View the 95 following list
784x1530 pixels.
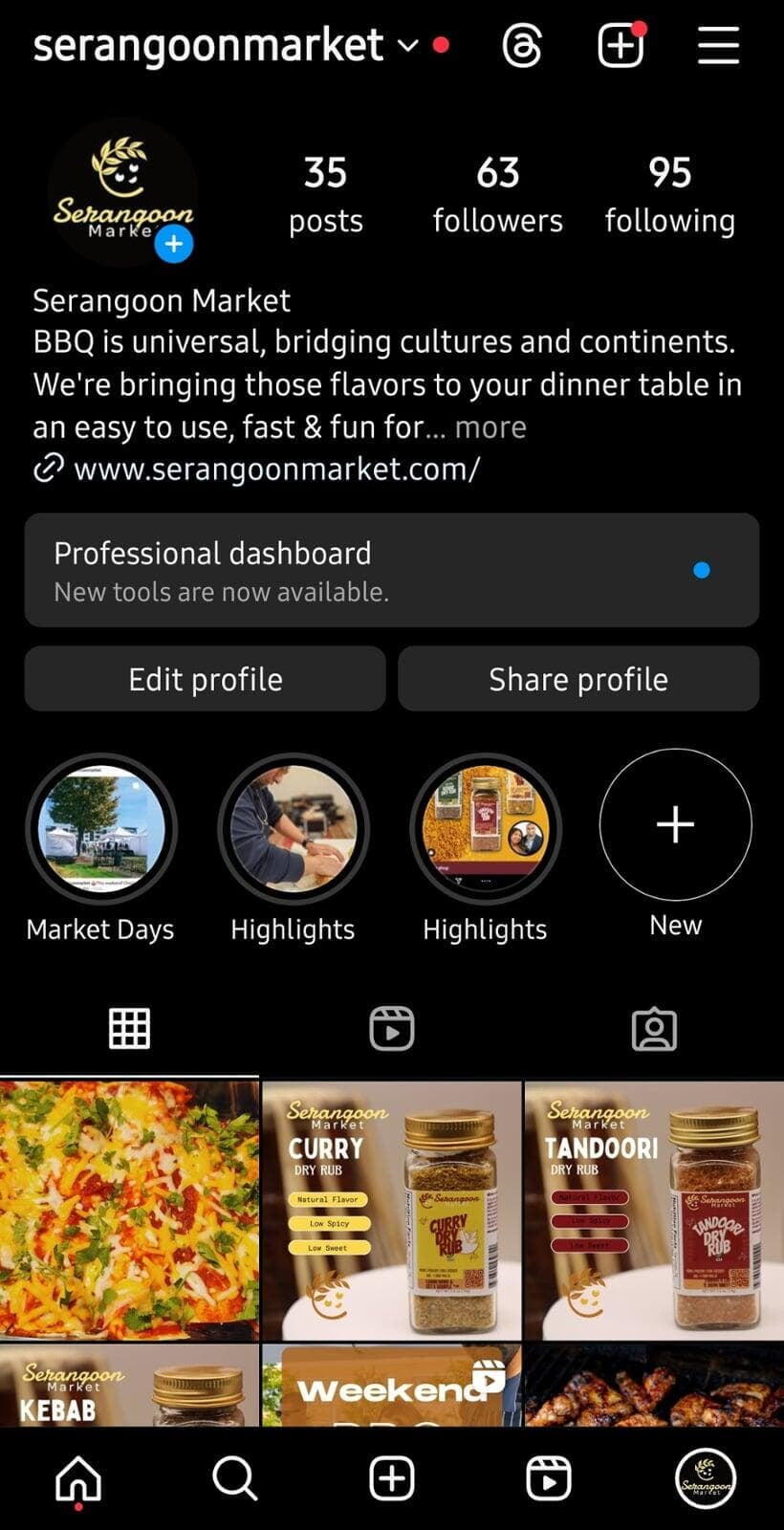(x=669, y=194)
